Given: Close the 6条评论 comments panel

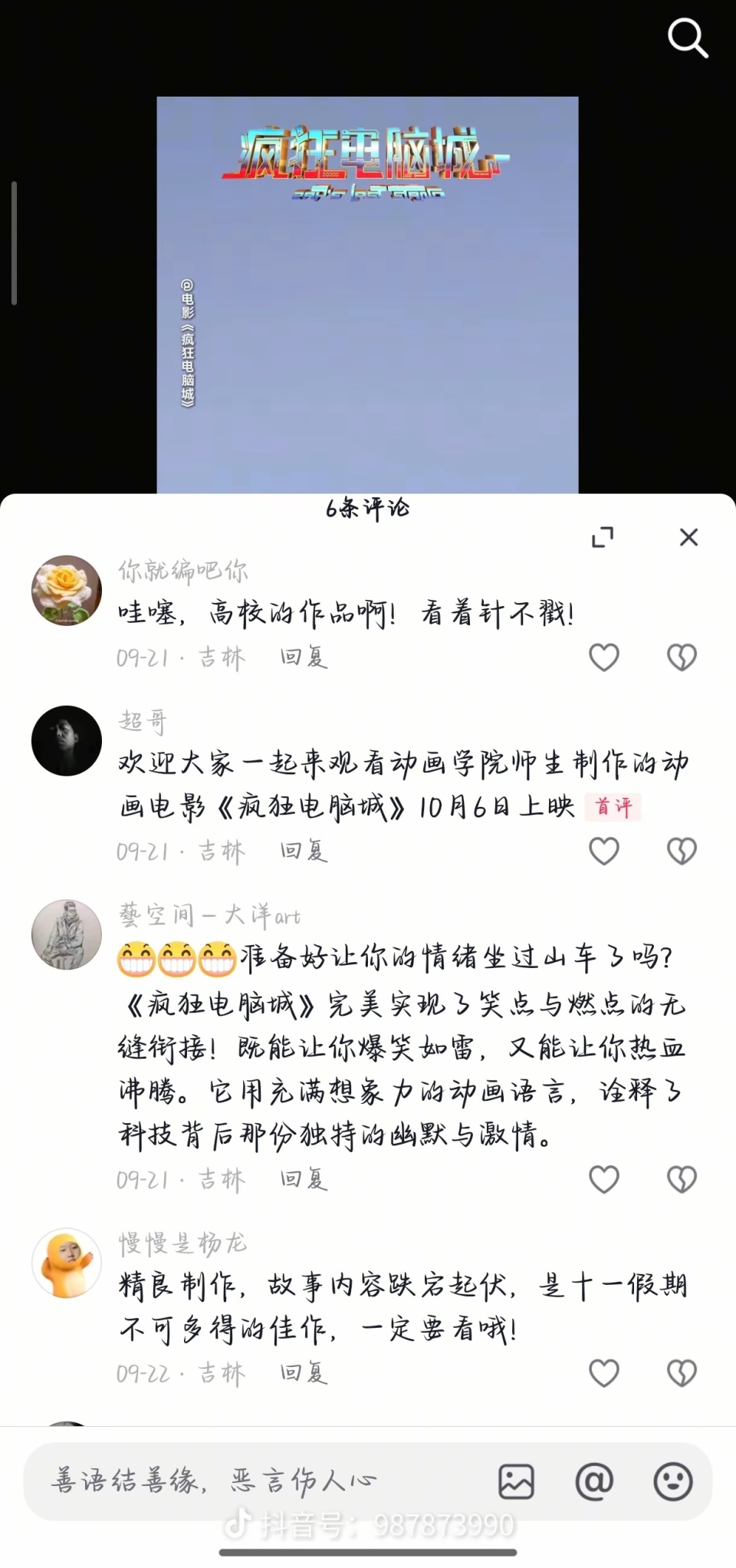Looking at the screenshot, I should tap(688, 538).
